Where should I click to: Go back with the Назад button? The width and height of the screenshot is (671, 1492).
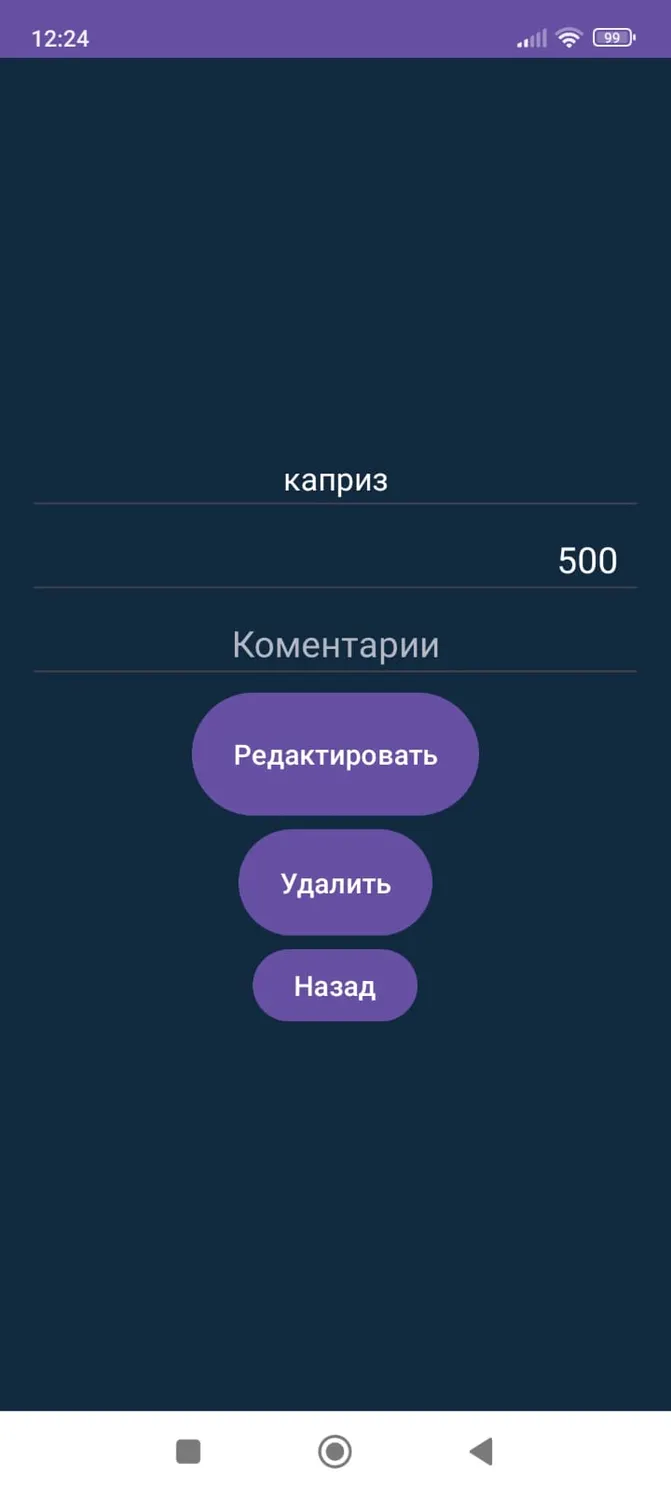click(335, 986)
